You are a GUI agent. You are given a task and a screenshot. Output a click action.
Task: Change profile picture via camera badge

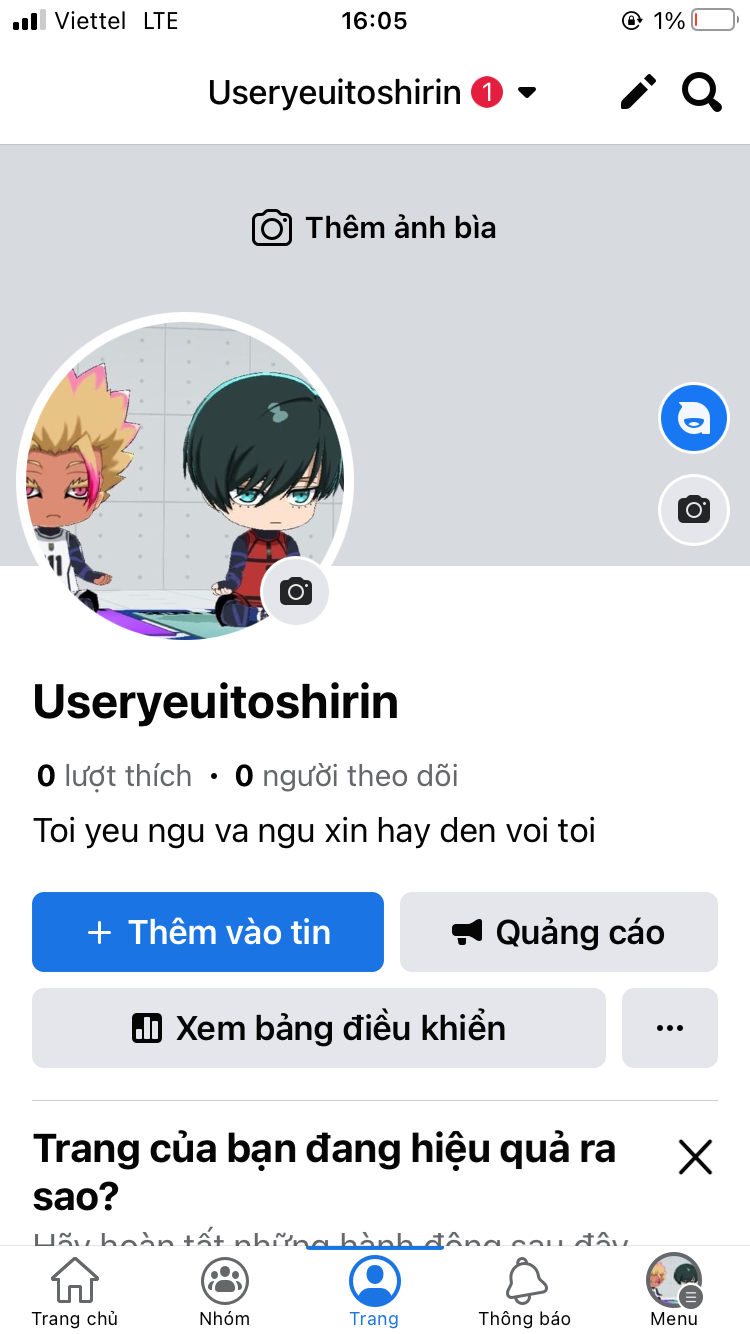(295, 592)
